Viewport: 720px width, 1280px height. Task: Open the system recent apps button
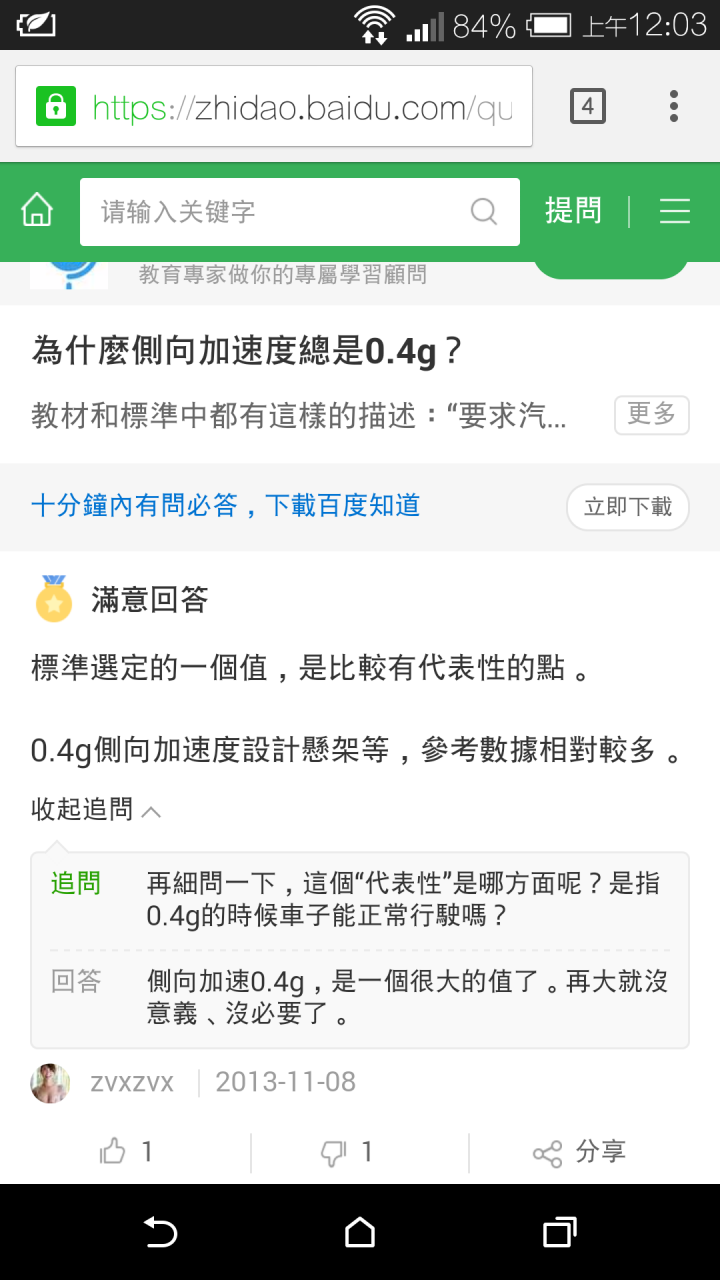click(x=560, y=1232)
